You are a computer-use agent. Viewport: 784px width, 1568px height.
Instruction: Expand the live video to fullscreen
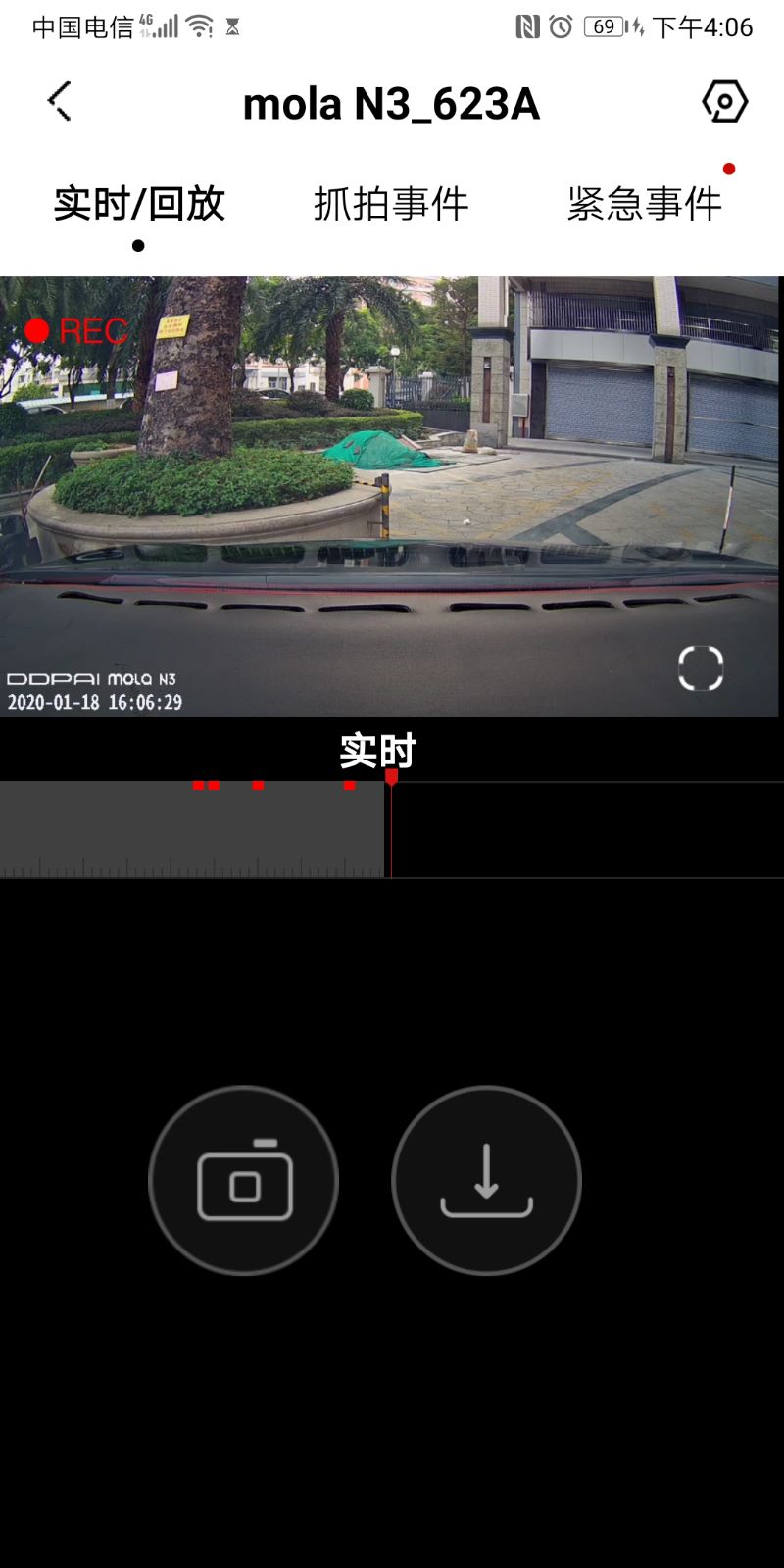point(700,668)
